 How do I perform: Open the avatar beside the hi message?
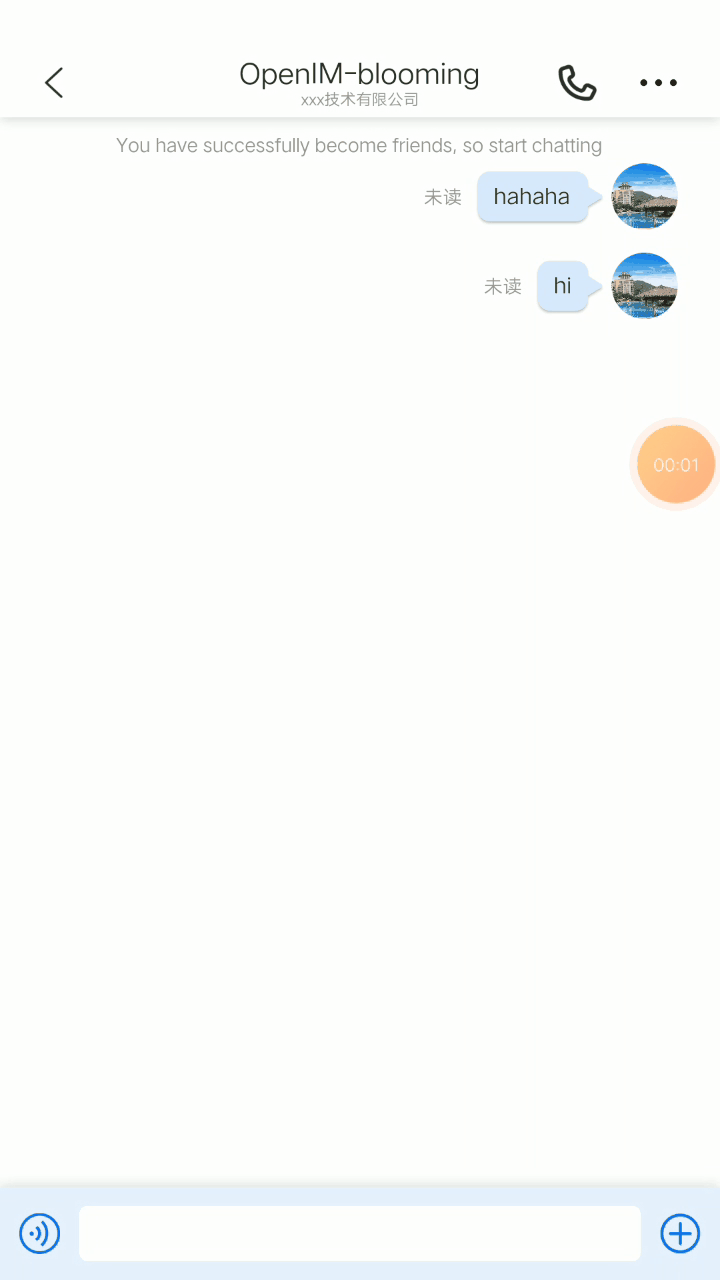644,286
